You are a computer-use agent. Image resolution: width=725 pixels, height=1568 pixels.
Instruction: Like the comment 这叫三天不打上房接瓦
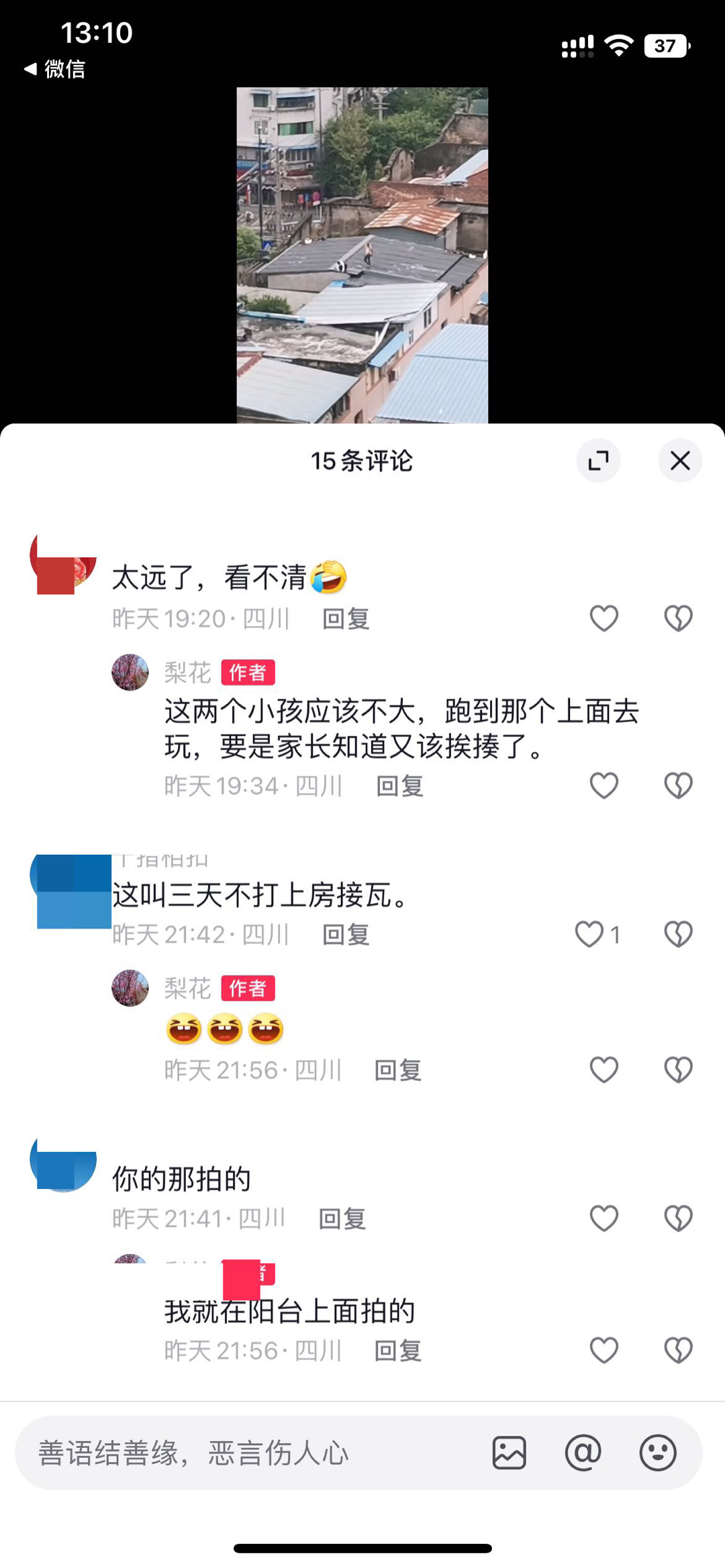coord(590,934)
